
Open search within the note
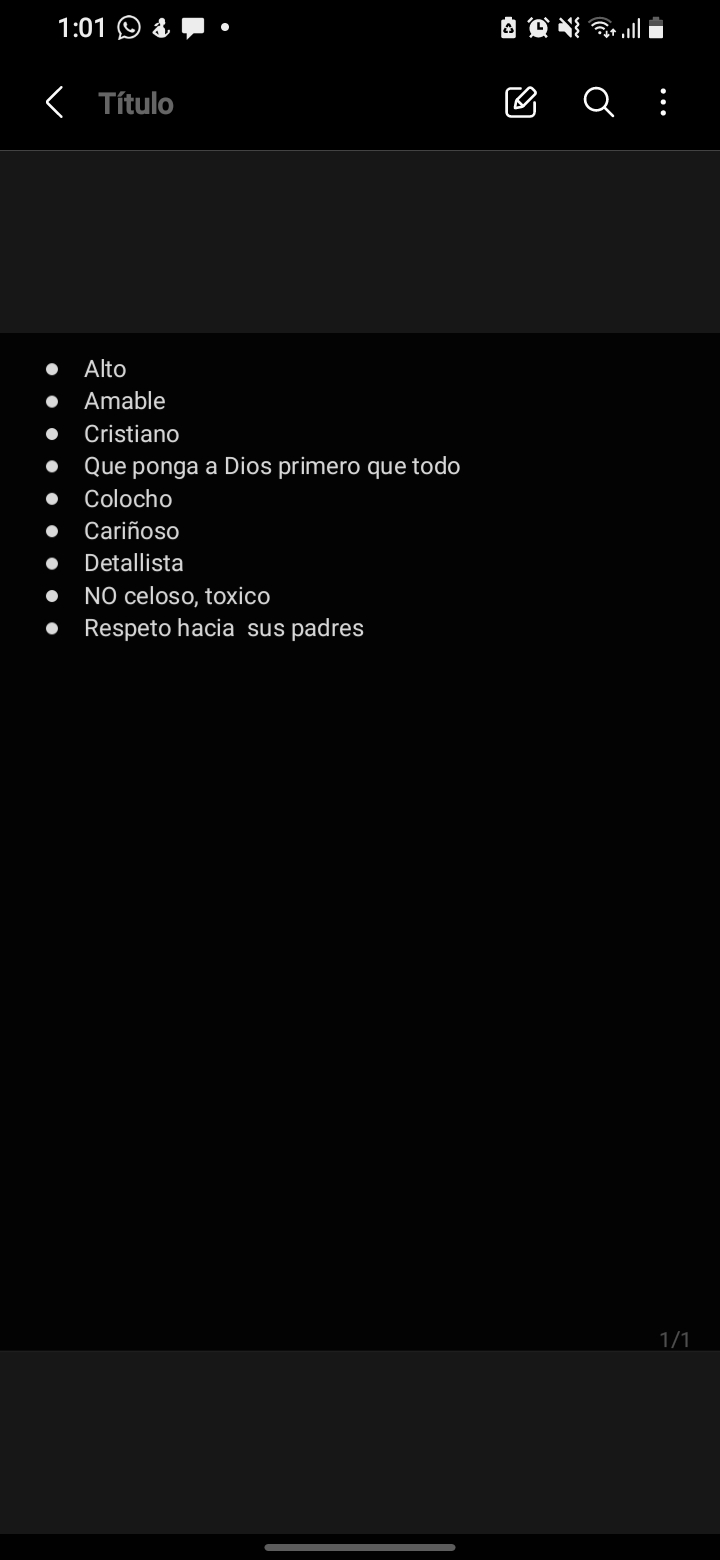[x=598, y=102]
